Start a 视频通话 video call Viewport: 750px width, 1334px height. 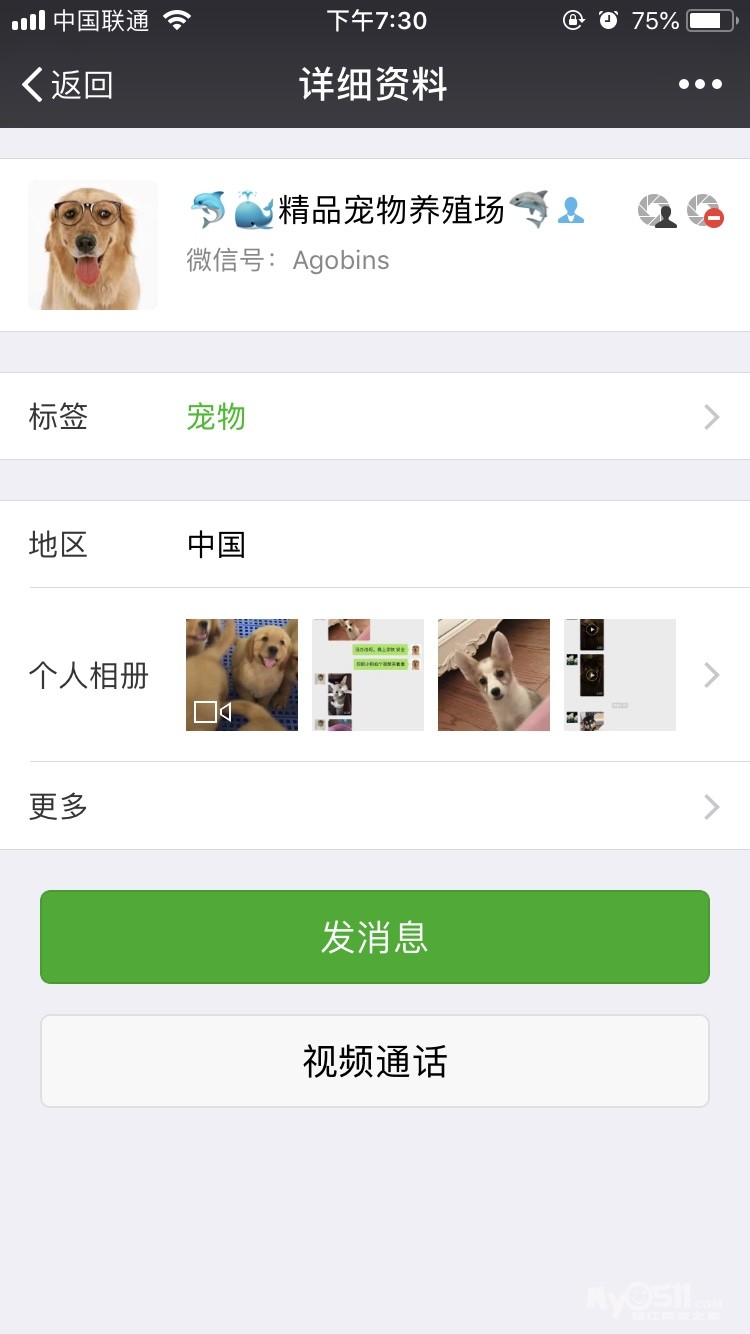click(x=375, y=1061)
